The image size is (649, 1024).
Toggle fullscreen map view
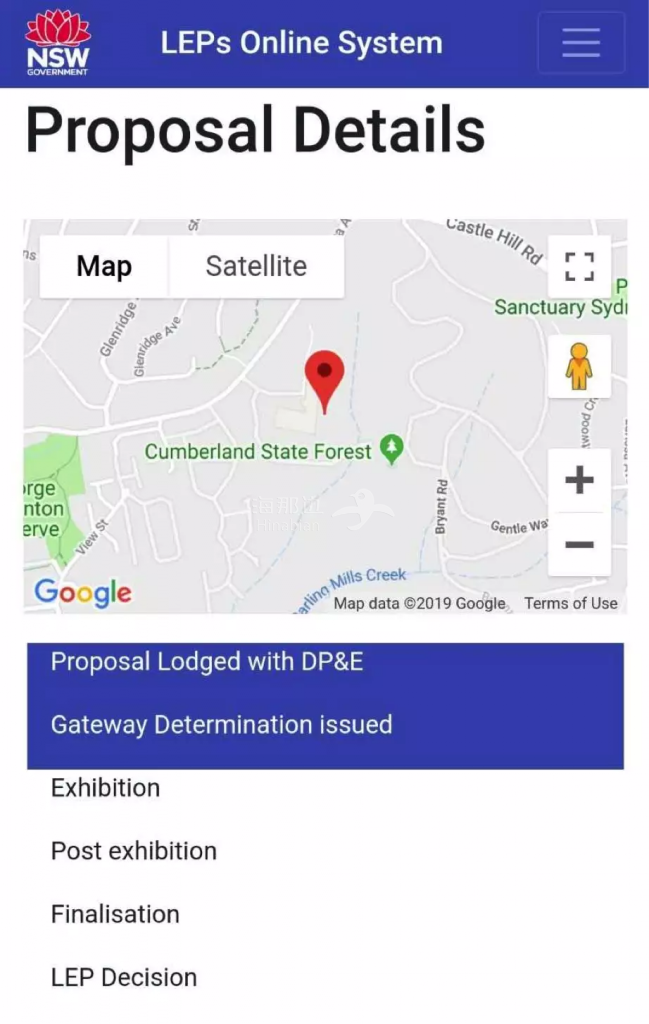pyautogui.click(x=579, y=267)
